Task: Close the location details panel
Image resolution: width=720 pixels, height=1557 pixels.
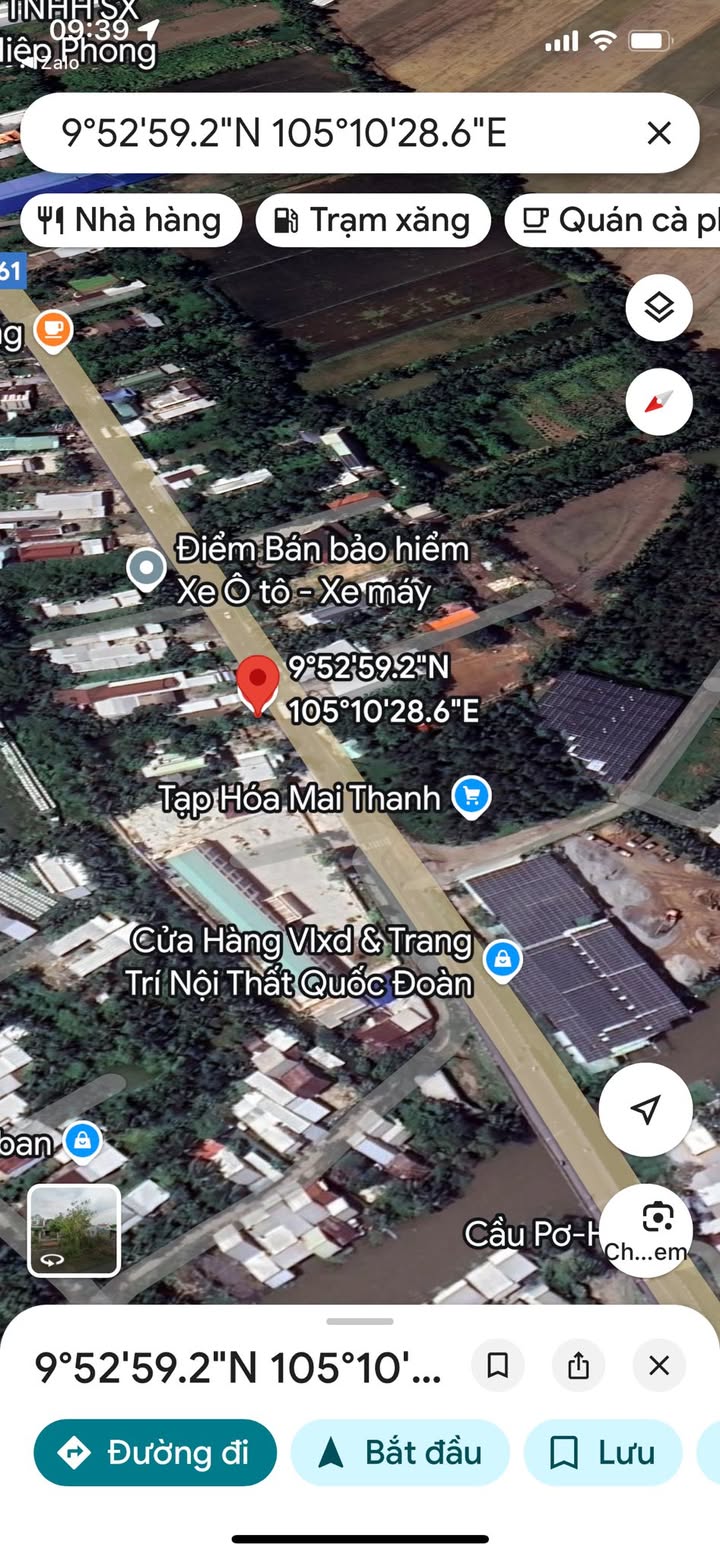Action: 659,1365
